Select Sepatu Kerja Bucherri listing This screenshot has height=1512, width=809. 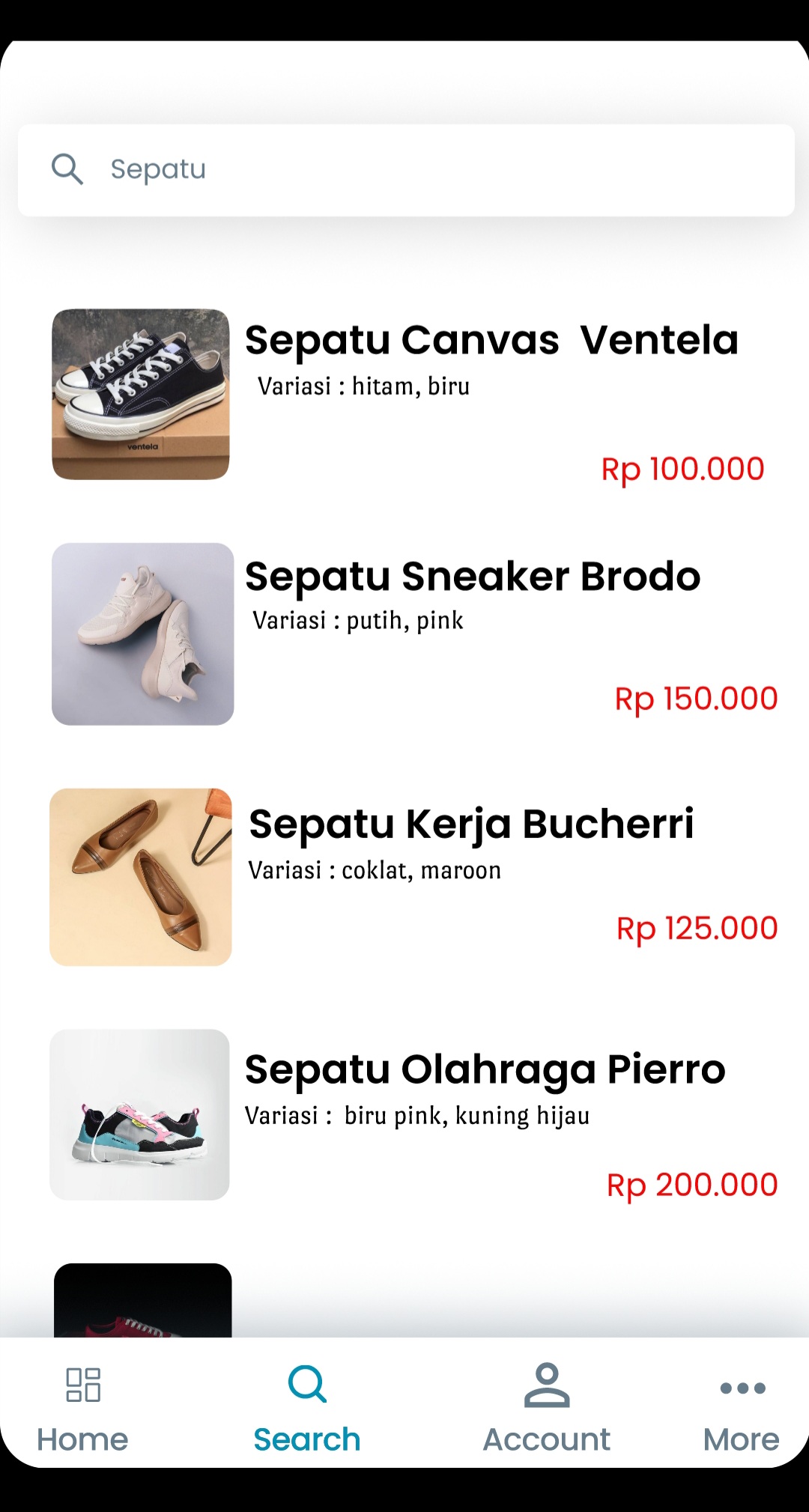470,824
